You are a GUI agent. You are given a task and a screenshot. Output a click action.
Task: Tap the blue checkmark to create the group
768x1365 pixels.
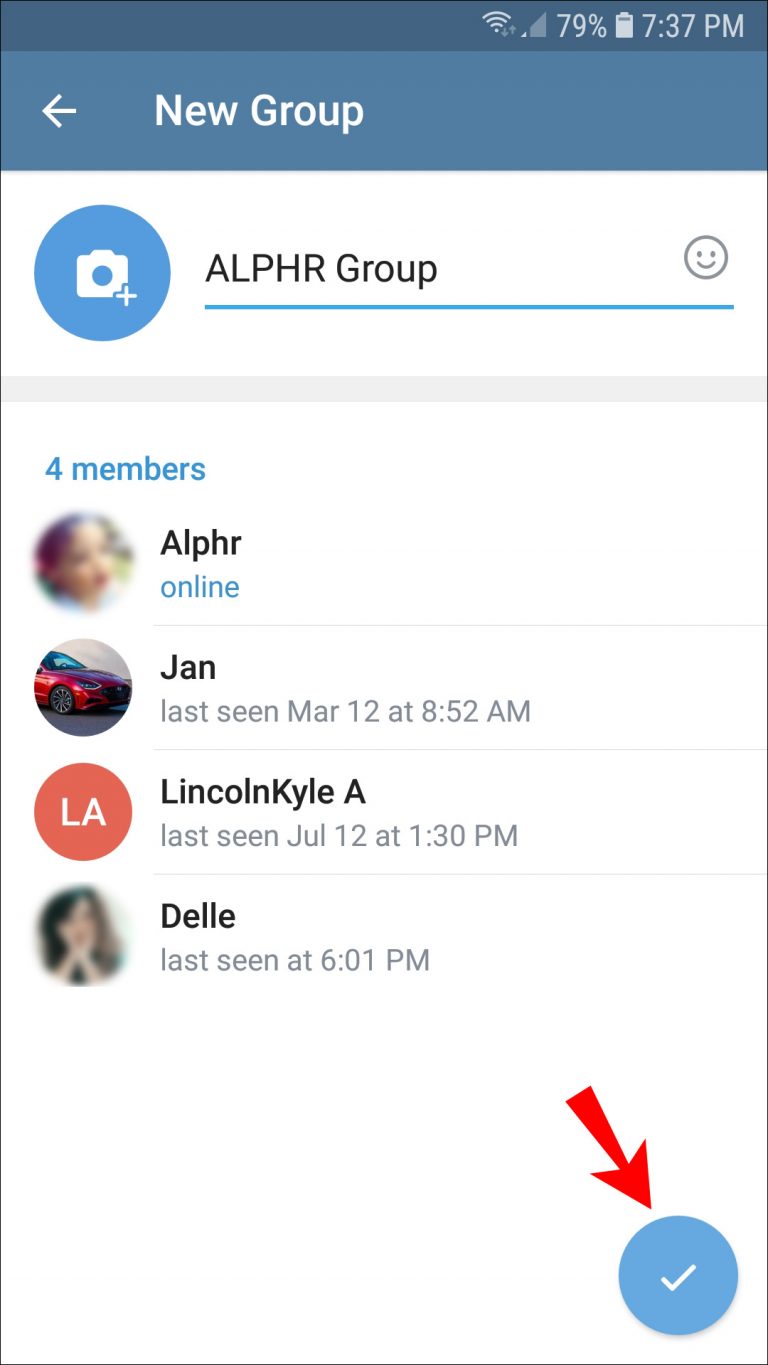677,1275
